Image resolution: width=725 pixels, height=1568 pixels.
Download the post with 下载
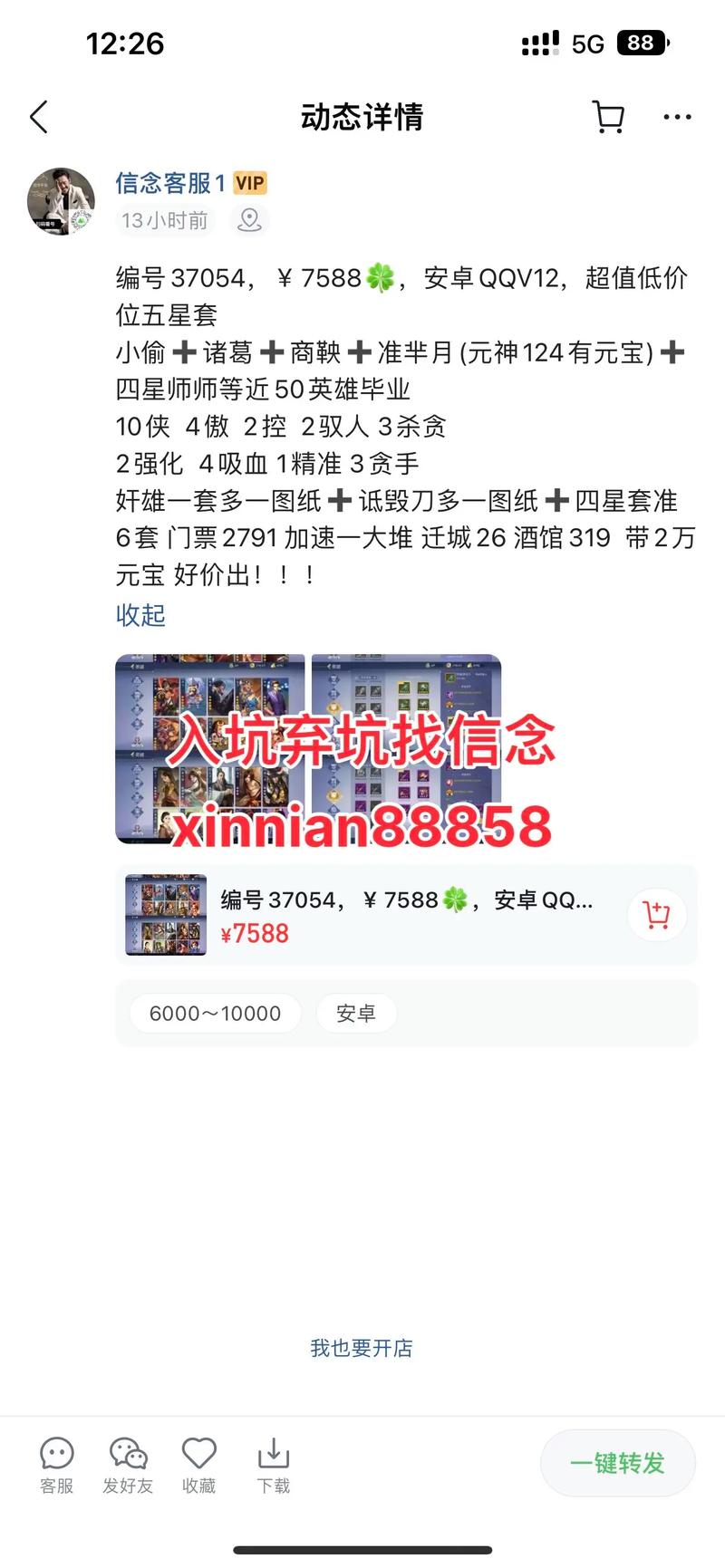[x=273, y=1464]
